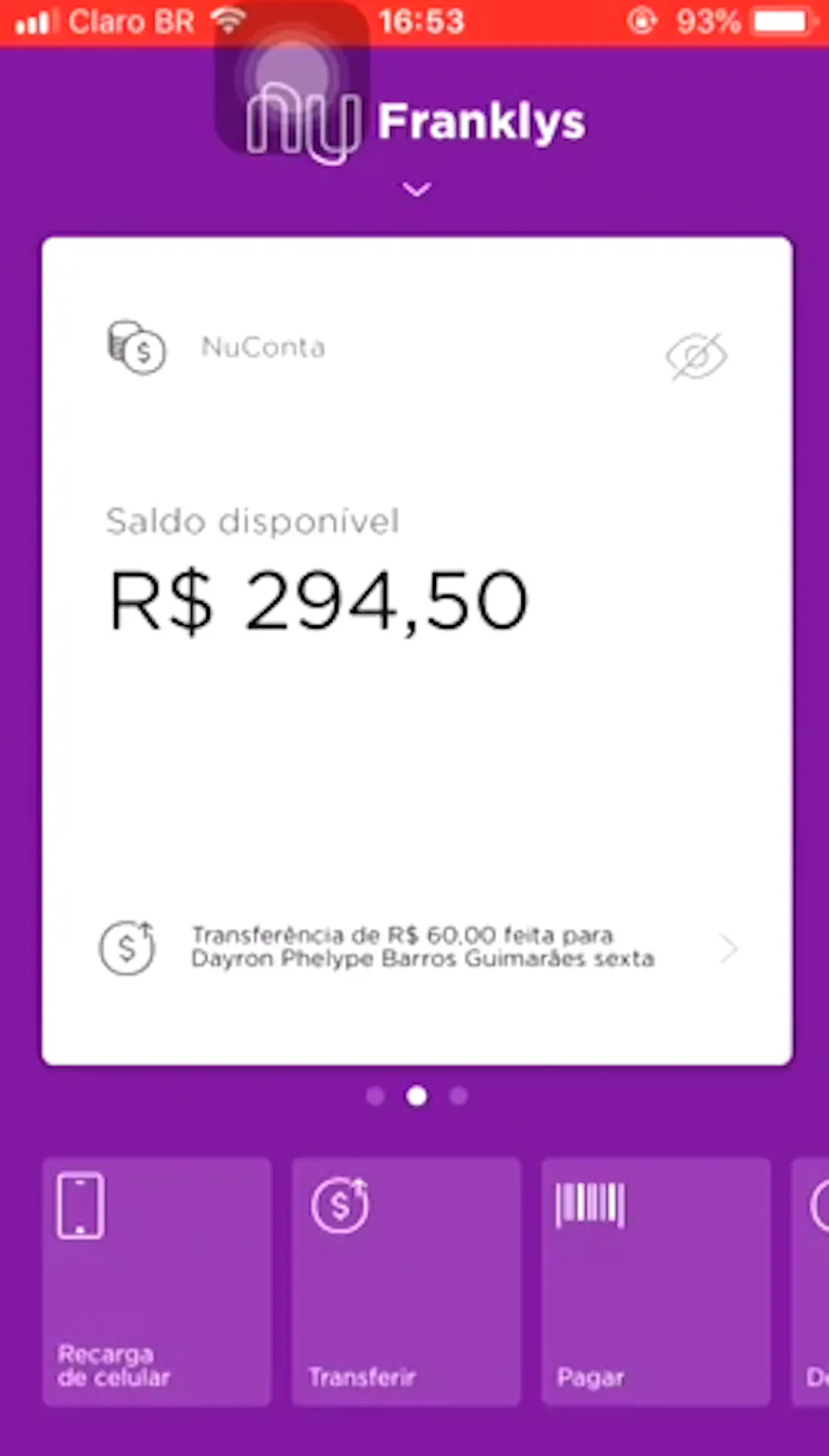The height and width of the screenshot is (1456, 829).
Task: Start a transfer with Transferir
Action: point(406,1281)
